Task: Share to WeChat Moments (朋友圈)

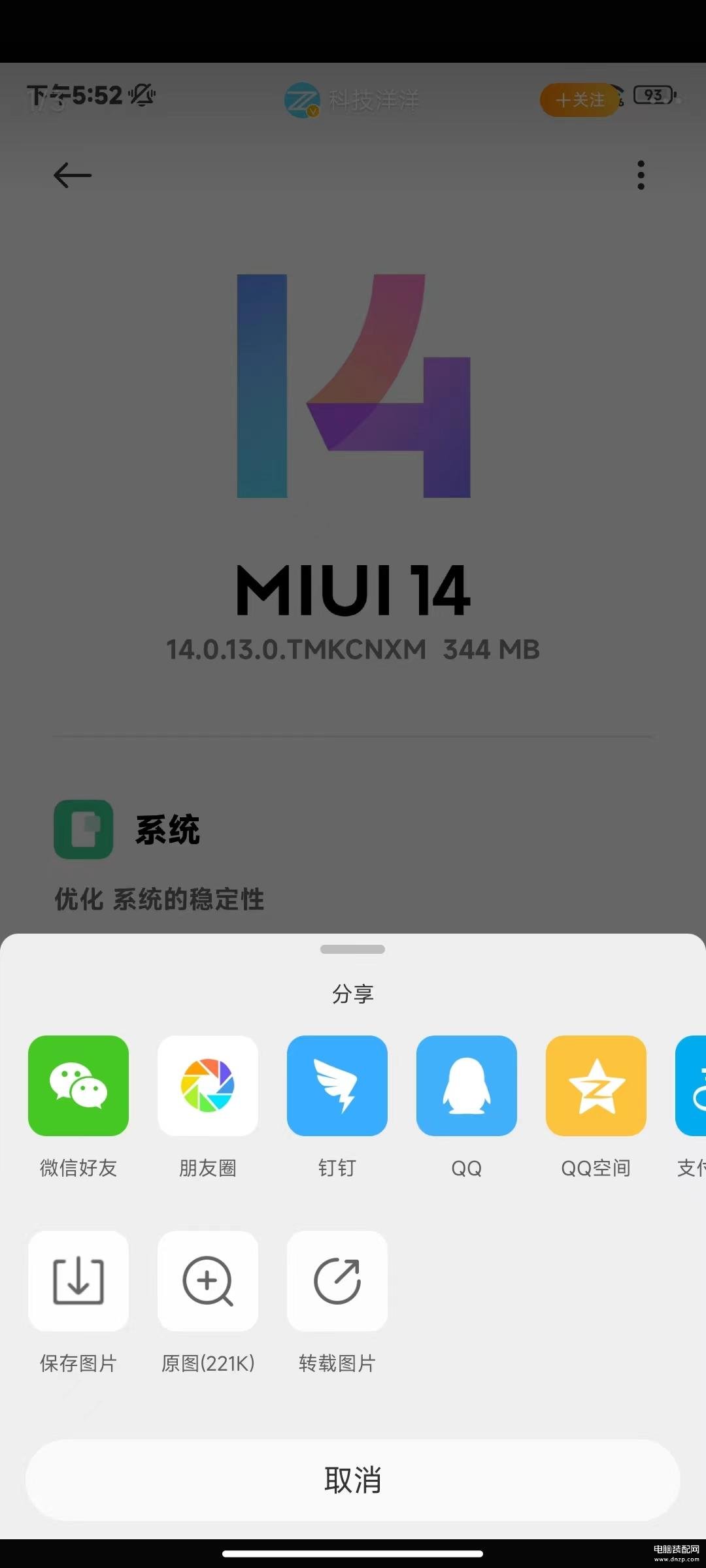Action: [x=208, y=1086]
